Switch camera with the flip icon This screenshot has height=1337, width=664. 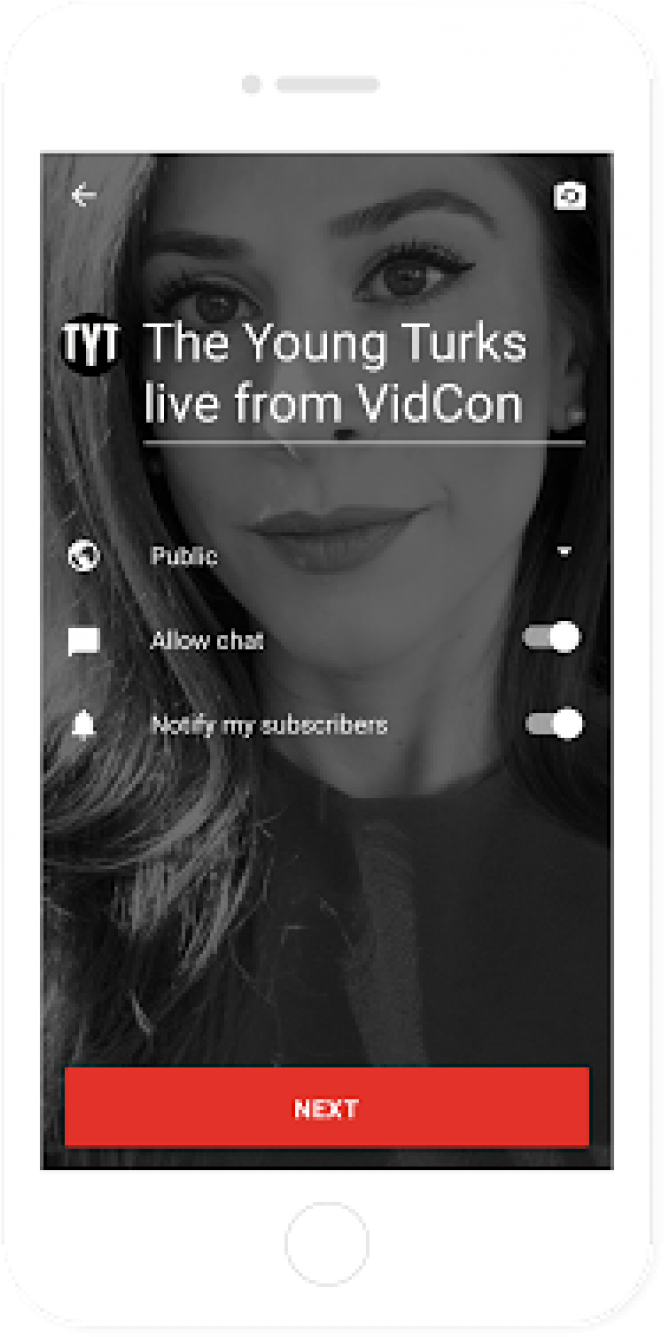click(x=569, y=196)
